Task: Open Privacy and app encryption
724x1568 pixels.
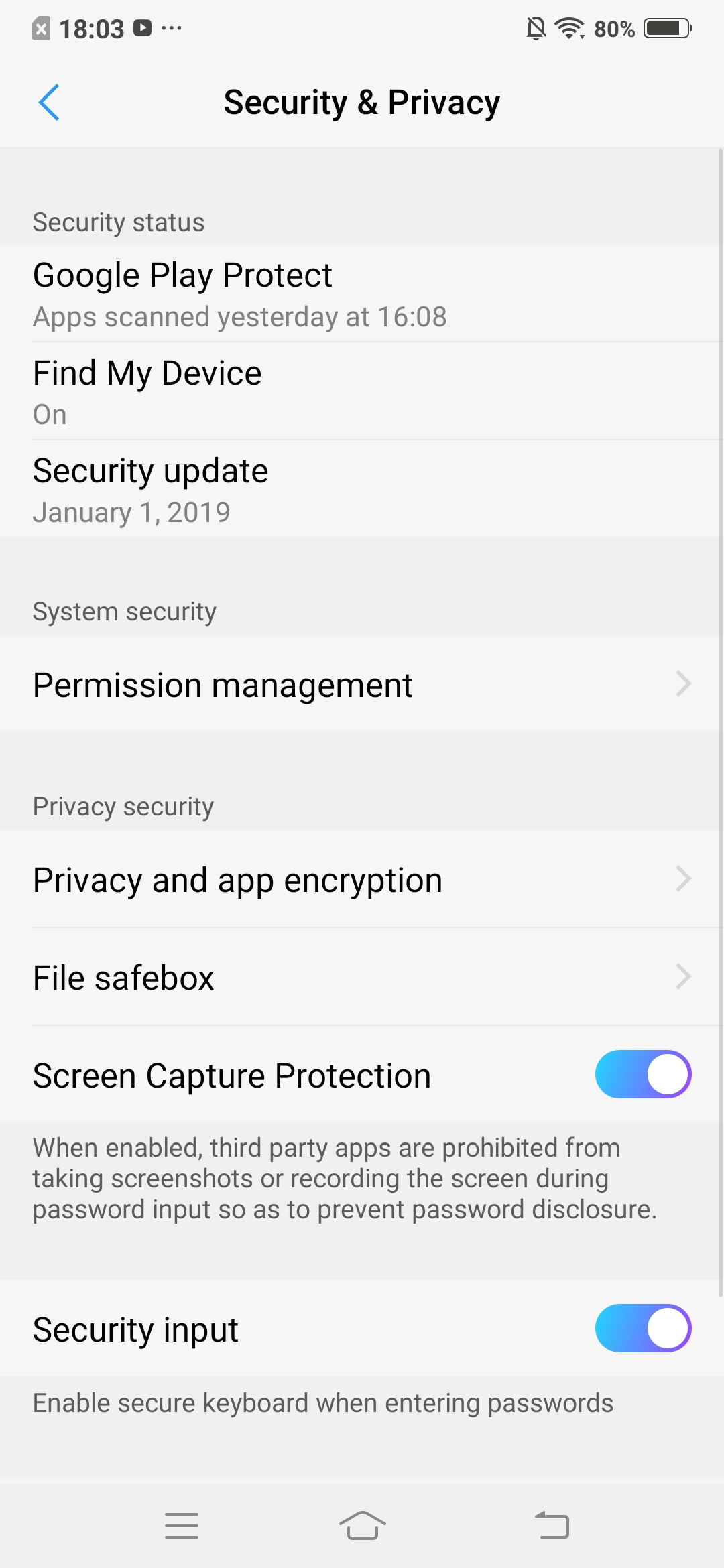Action: click(x=362, y=879)
